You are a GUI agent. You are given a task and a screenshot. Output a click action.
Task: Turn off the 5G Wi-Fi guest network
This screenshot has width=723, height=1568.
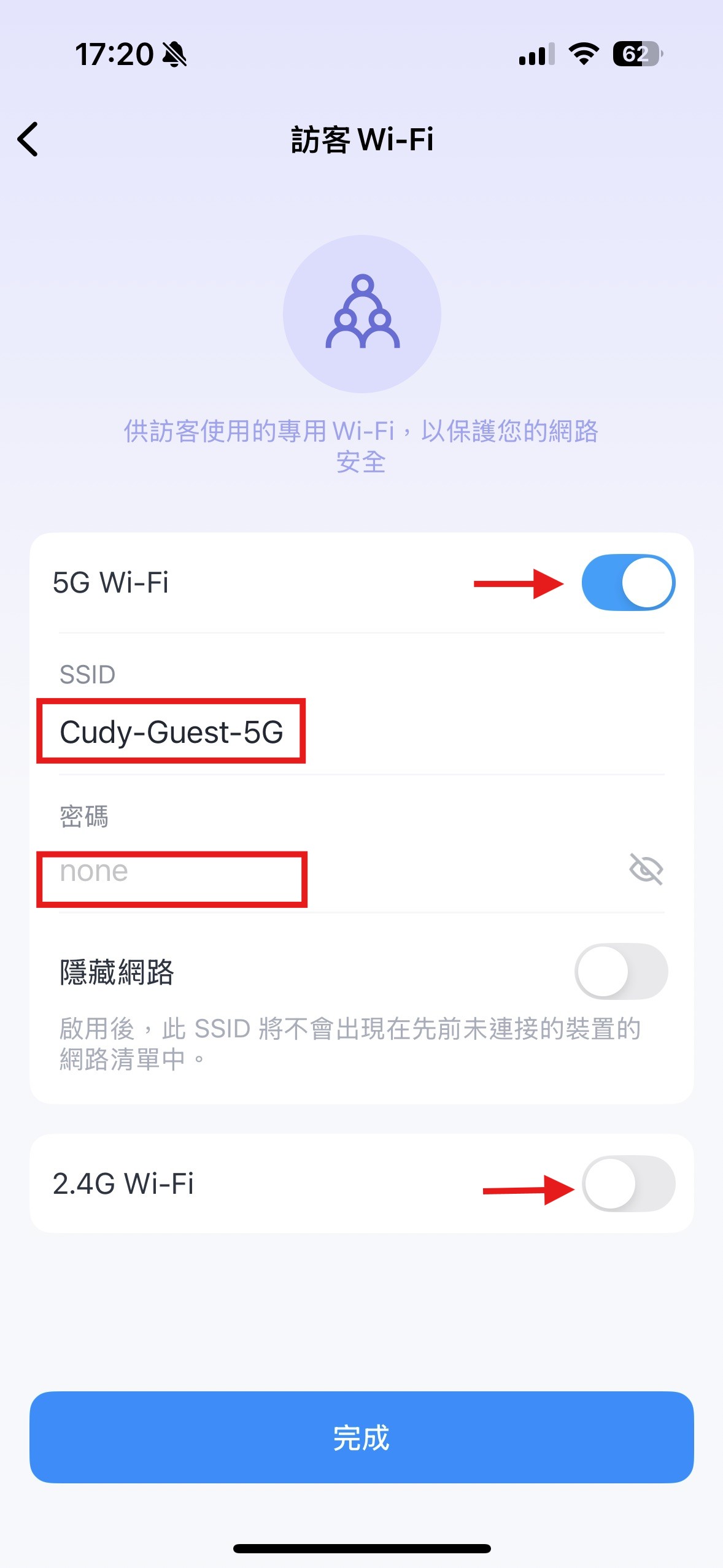click(x=628, y=582)
